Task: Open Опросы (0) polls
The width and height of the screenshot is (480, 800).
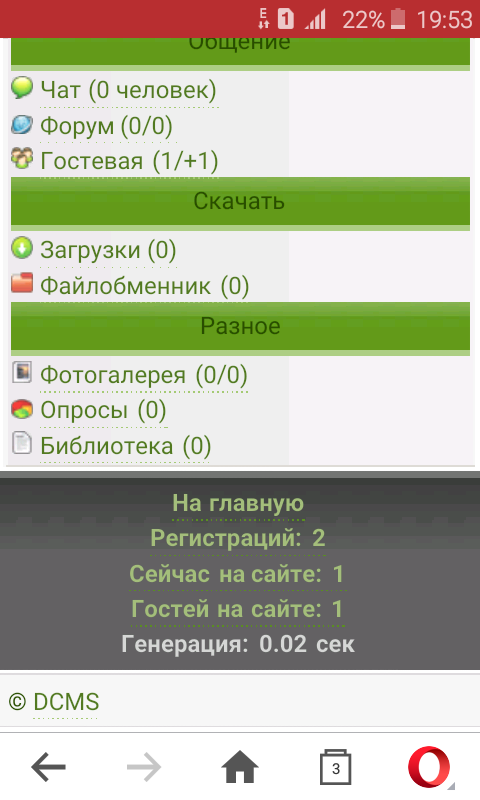Action: [103, 410]
